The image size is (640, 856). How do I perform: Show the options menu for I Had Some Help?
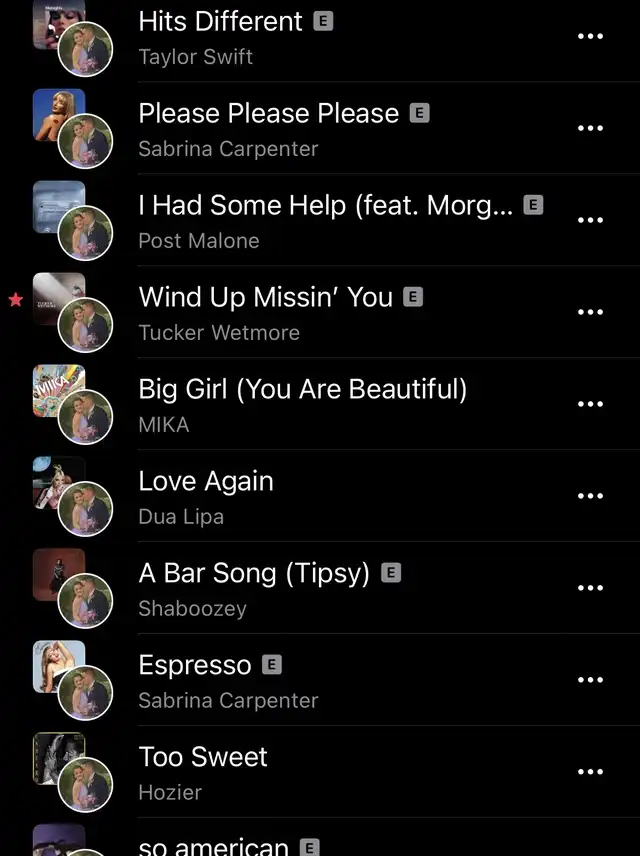pyautogui.click(x=590, y=220)
